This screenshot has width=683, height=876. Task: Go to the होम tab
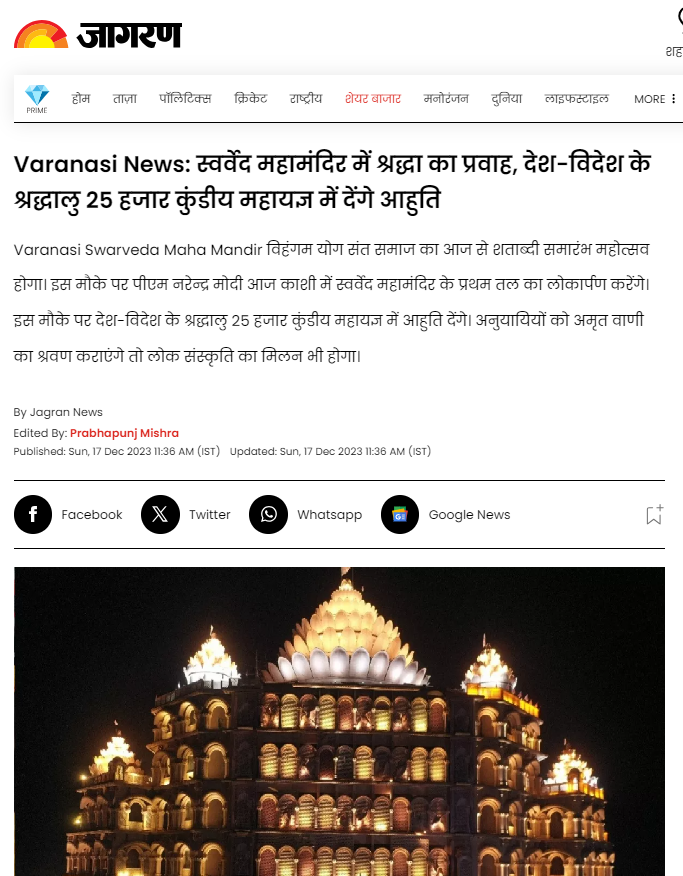81,99
